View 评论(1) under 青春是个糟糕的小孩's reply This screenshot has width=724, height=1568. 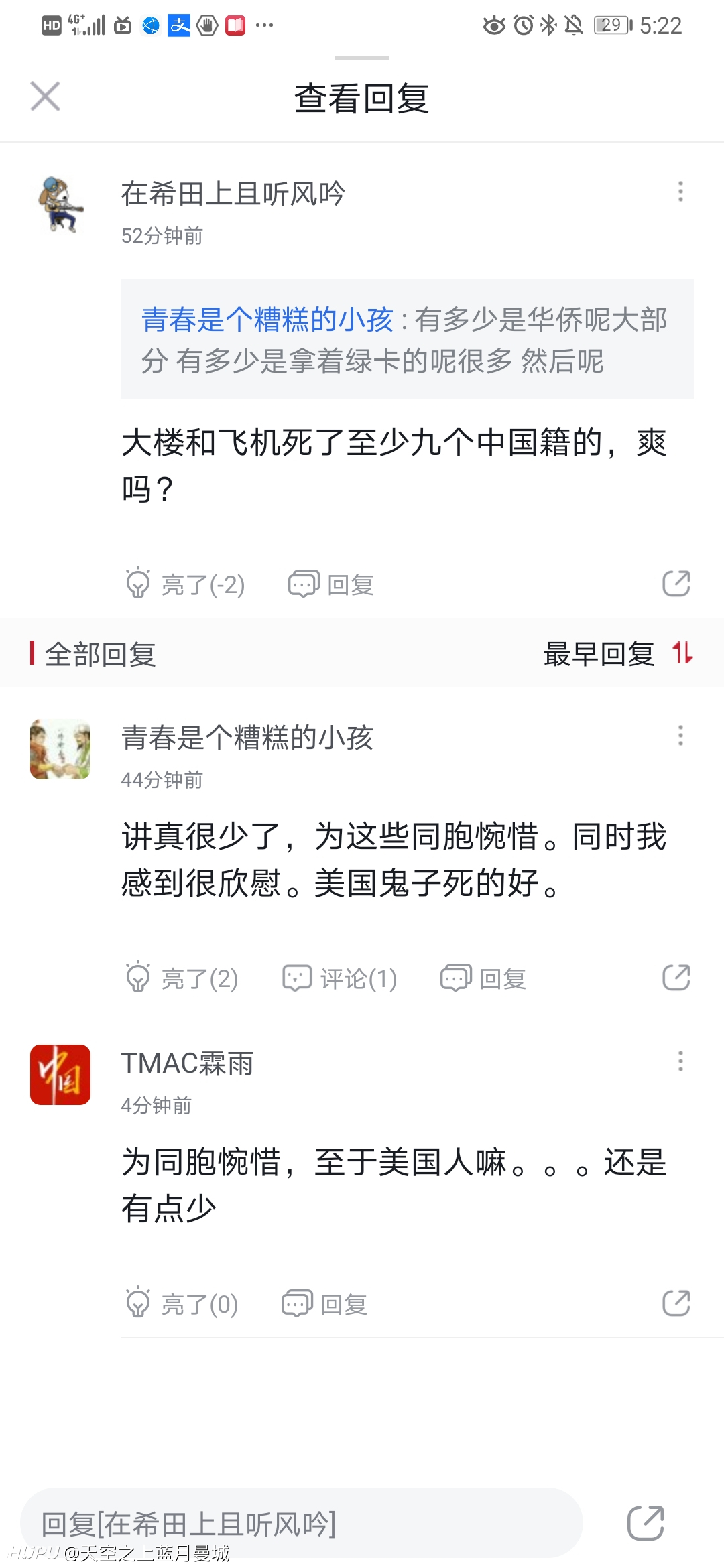pos(340,978)
